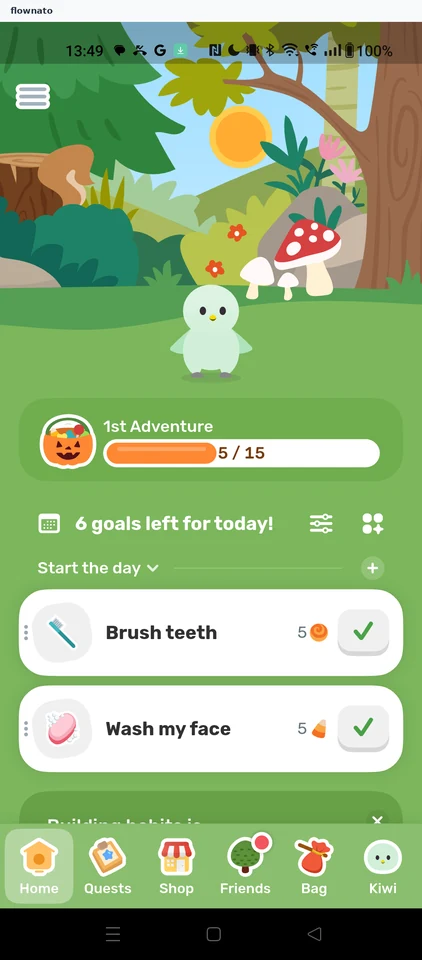The image size is (422, 960).
Task: Switch to the Quests tab
Action: tap(108, 866)
